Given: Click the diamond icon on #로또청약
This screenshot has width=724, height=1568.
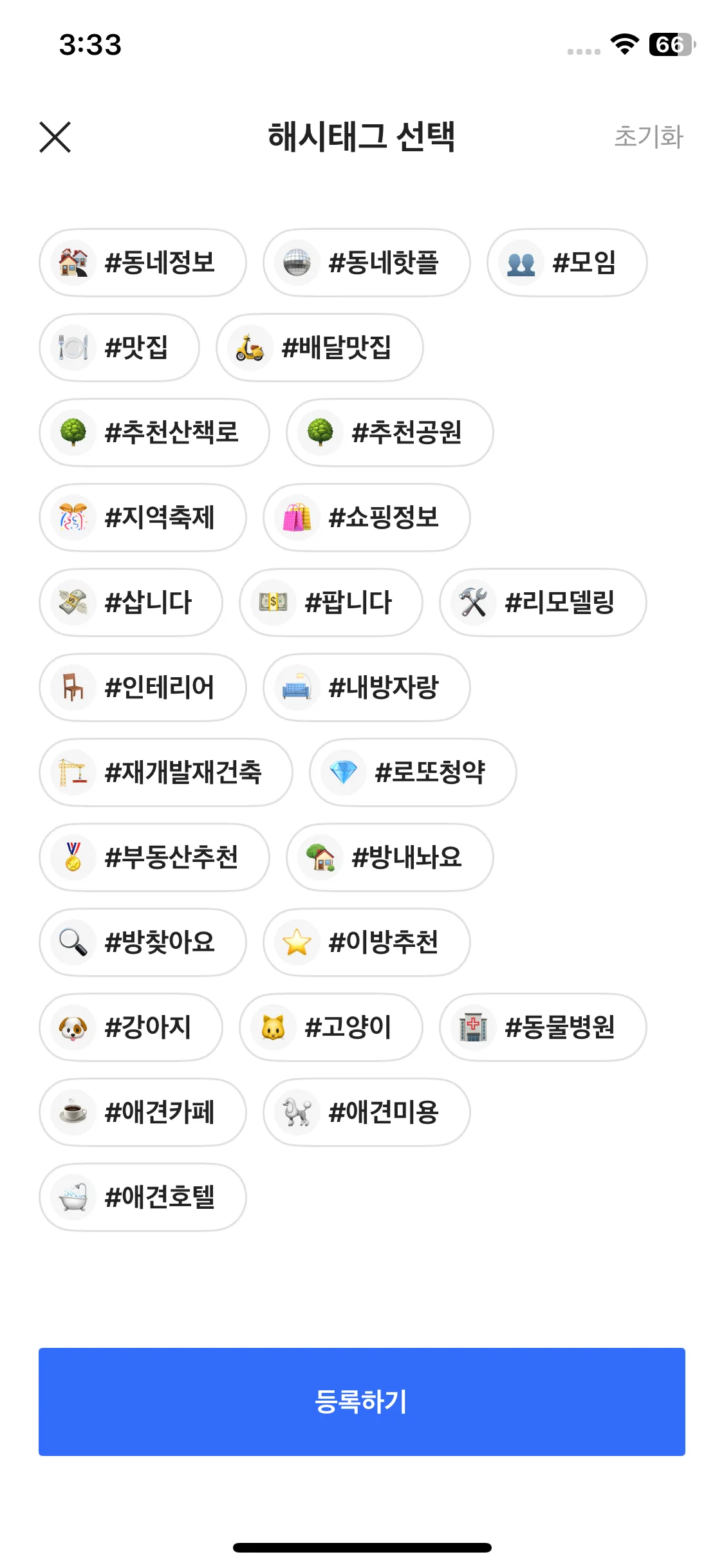Looking at the screenshot, I should [x=346, y=772].
